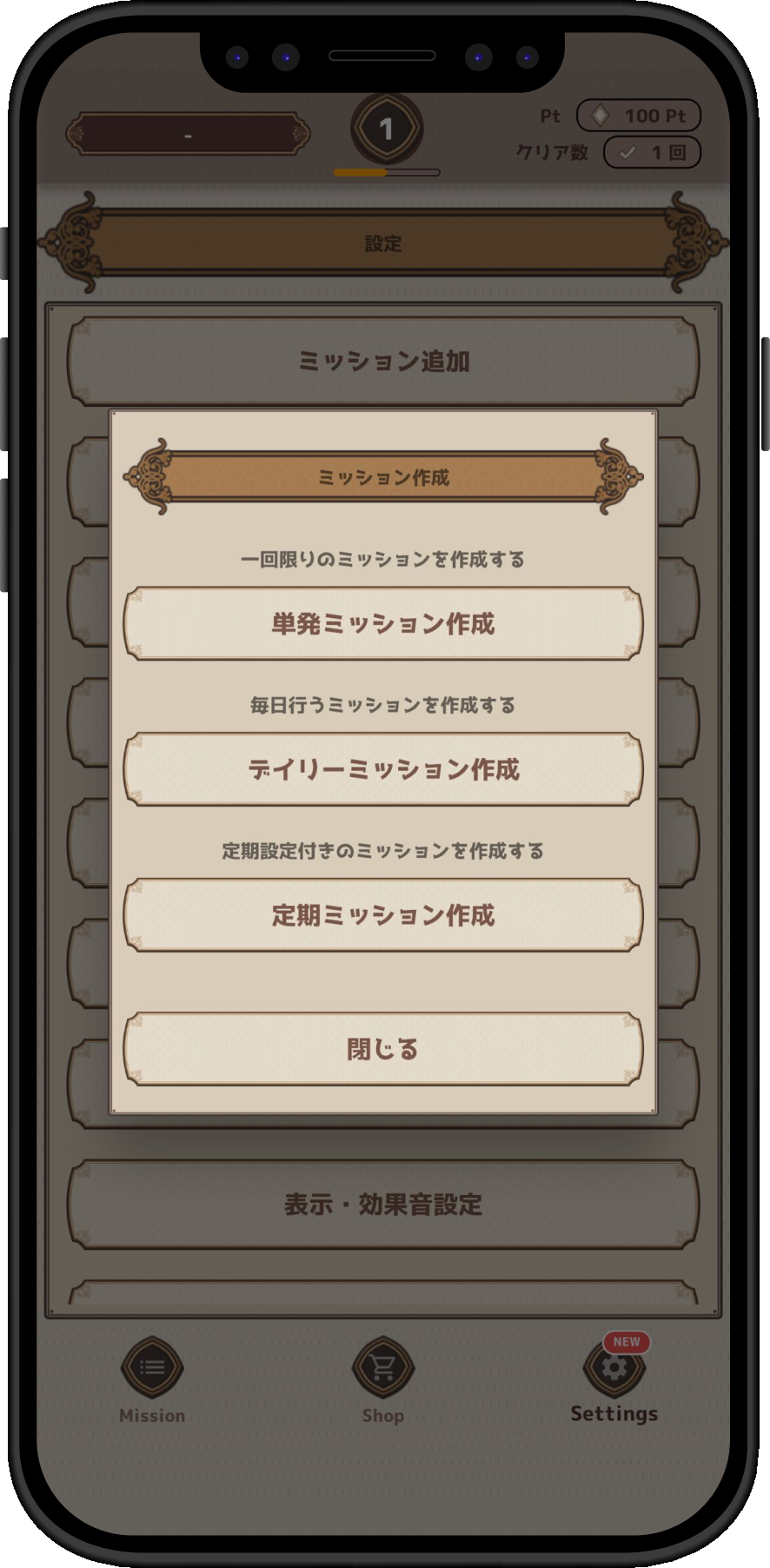Open the Shop using the cart icon
Viewport: 770px width, 1568px height.
click(x=382, y=1367)
